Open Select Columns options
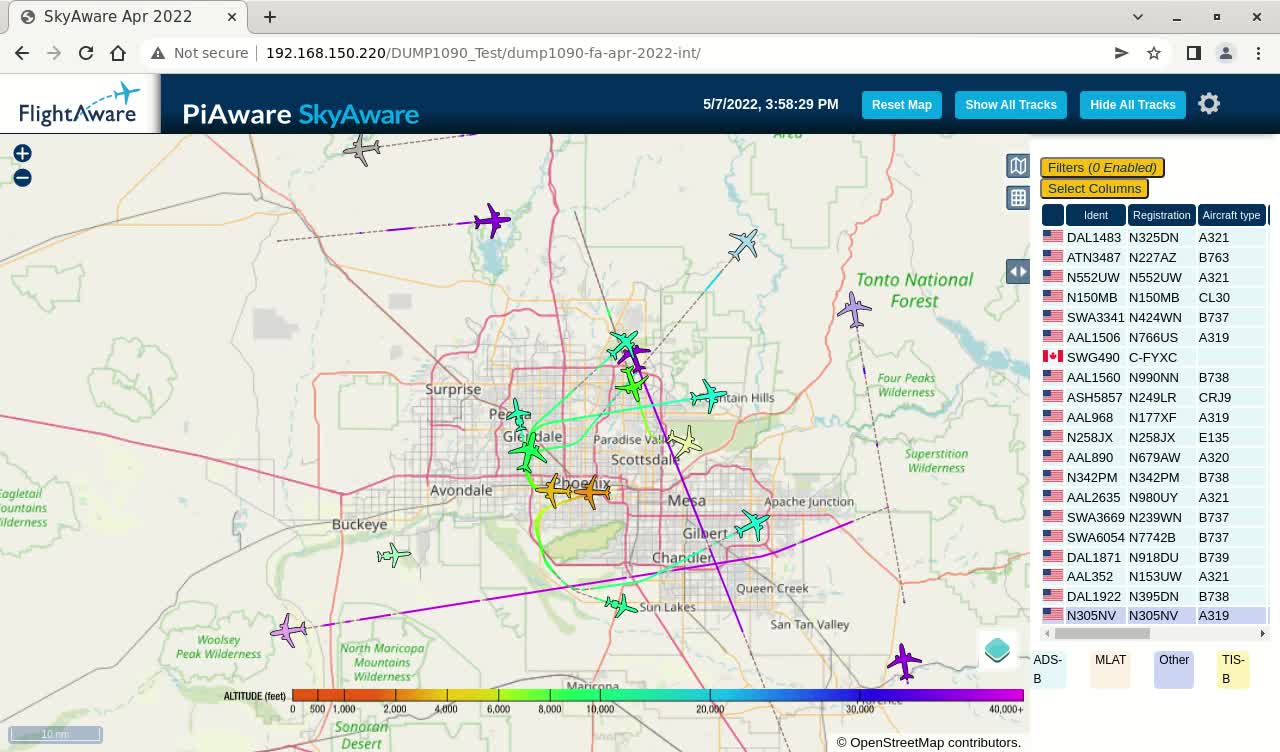Viewport: 1280px width, 752px height. pos(1094,189)
